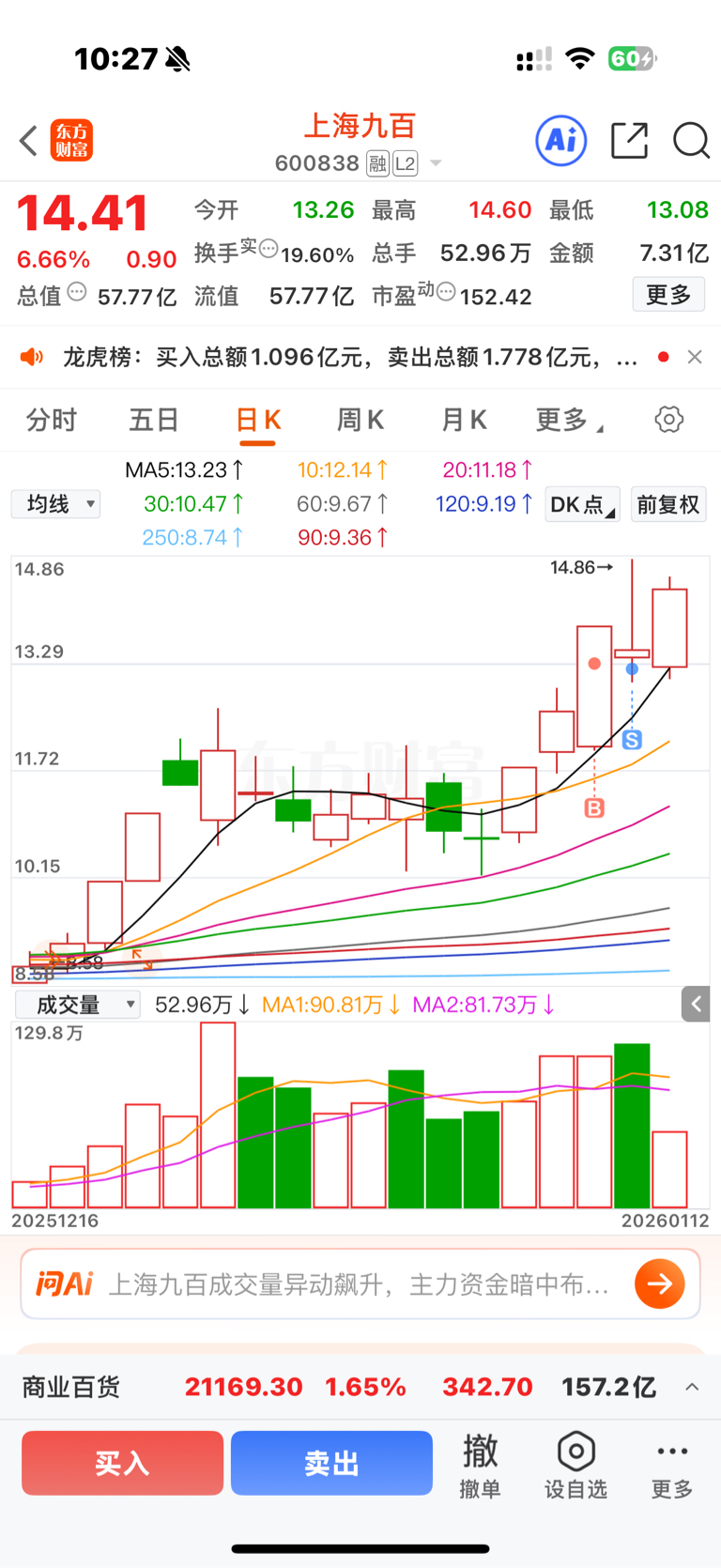The width and height of the screenshot is (721, 1568).
Task: Toggle the DK点 option
Action: (582, 504)
